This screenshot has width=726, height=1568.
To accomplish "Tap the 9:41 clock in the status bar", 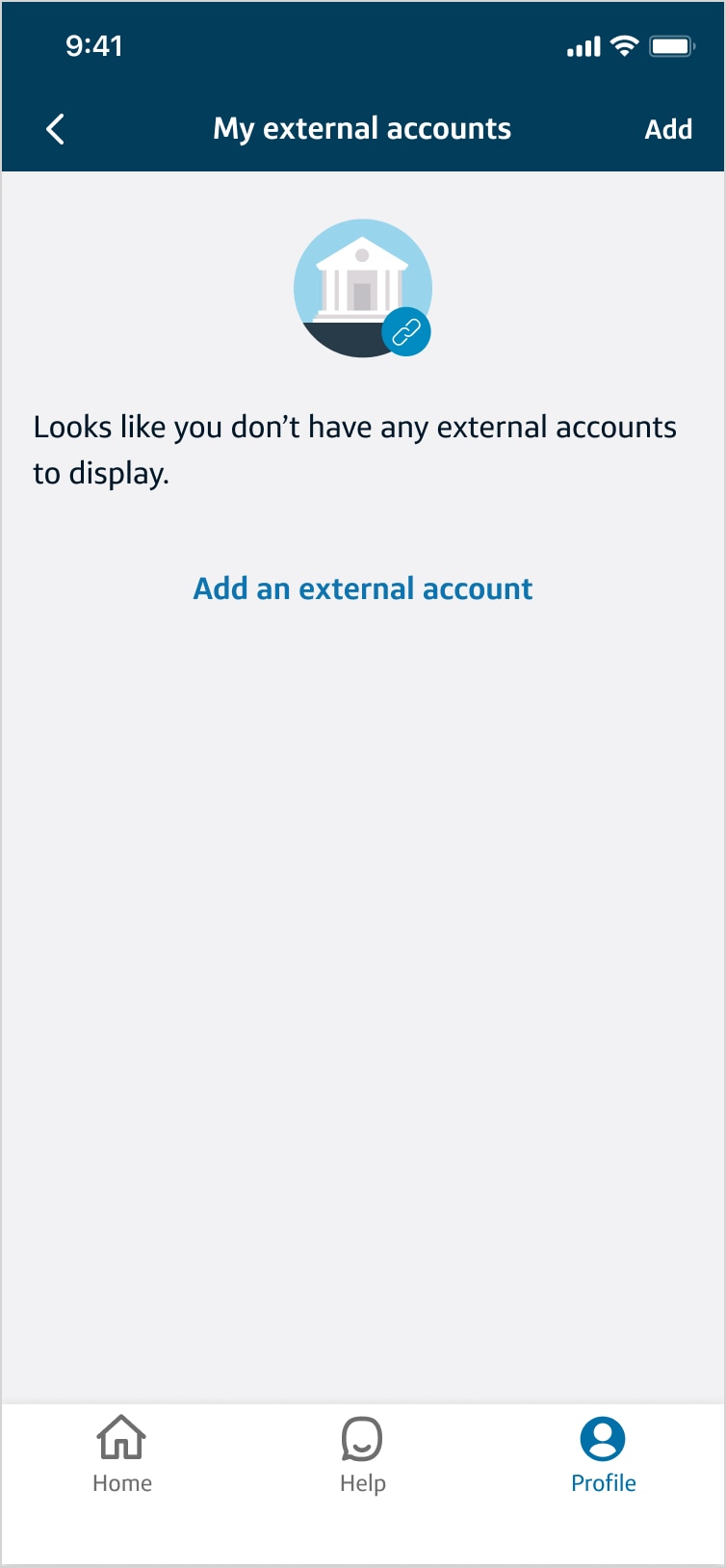I will click(92, 44).
